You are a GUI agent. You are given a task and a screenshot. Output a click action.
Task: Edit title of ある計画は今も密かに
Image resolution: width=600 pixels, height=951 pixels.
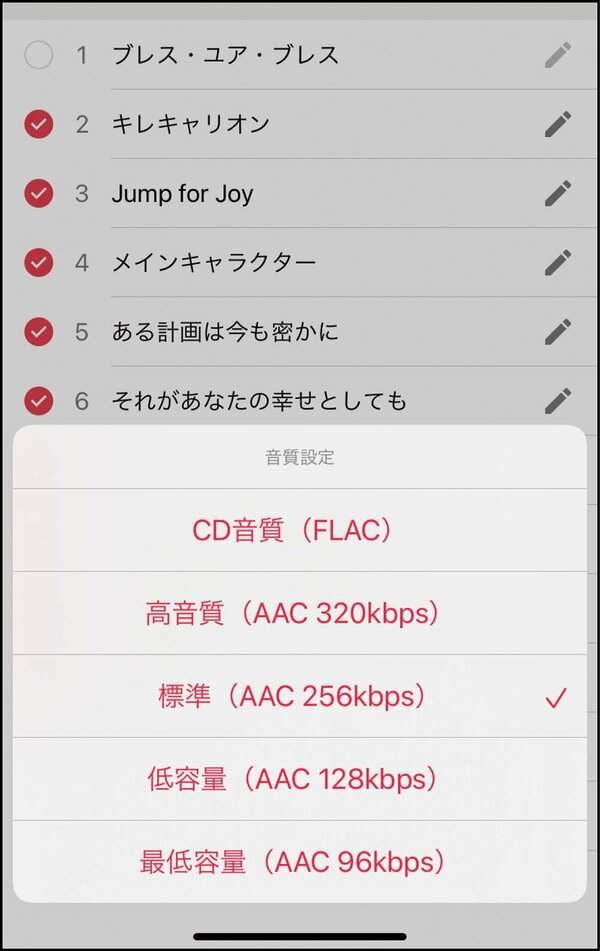[558, 331]
